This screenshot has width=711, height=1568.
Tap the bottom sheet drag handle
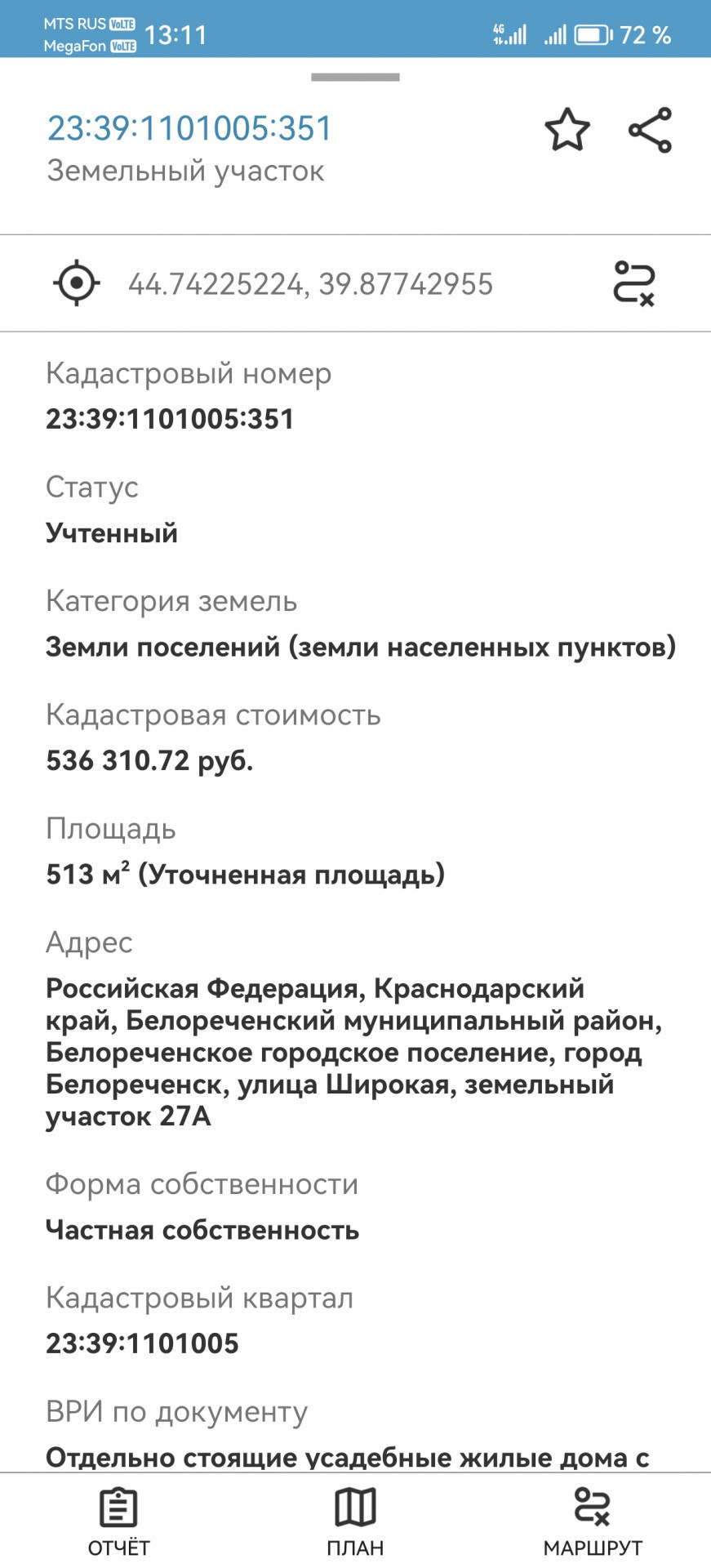355,78
